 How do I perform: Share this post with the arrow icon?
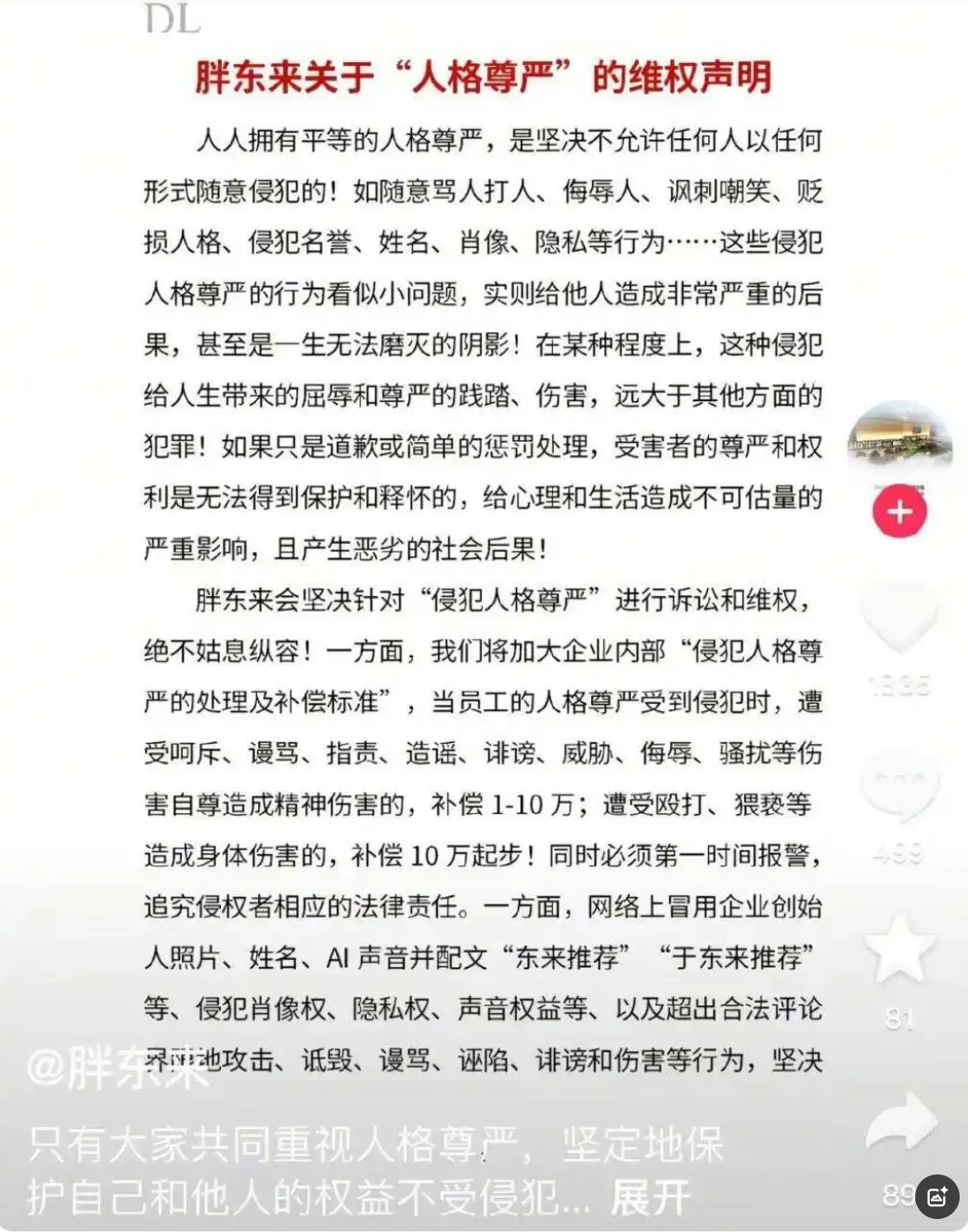pos(899,1122)
